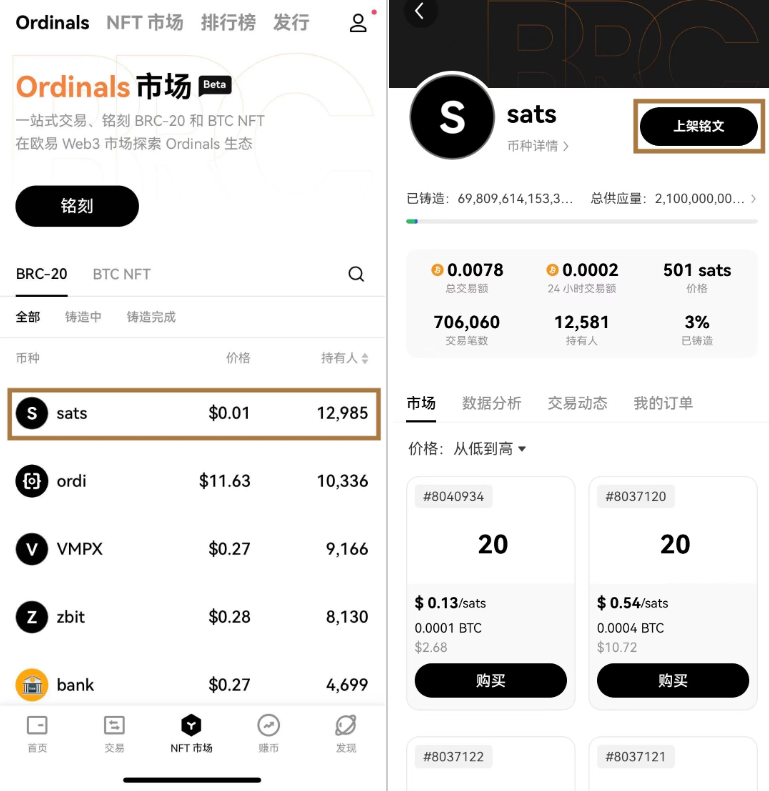This screenshot has width=769, height=791.
Task: Open the sats token row
Action: [193, 413]
